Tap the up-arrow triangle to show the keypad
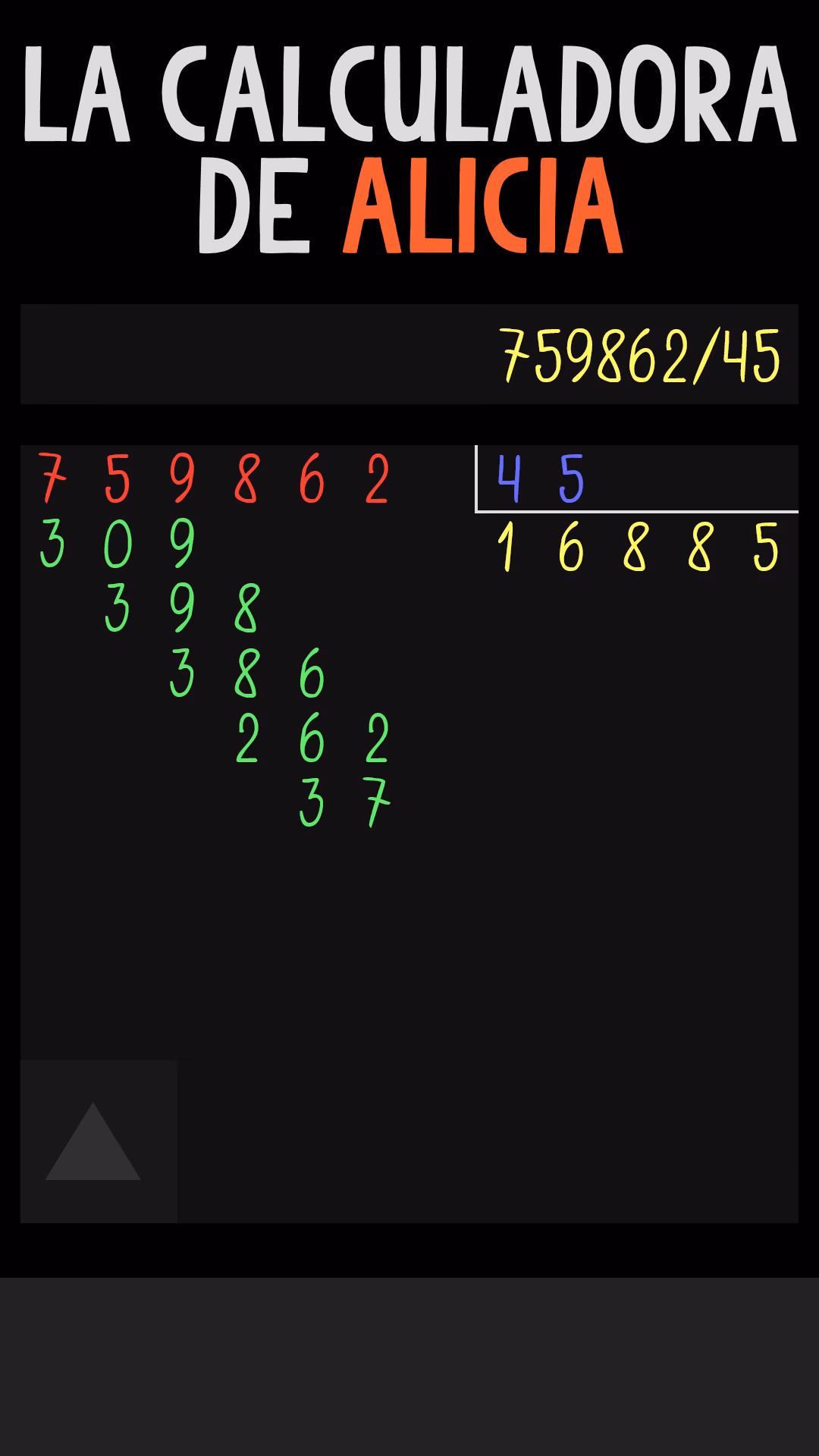Viewport: 819px width, 1456px height. [94, 1141]
